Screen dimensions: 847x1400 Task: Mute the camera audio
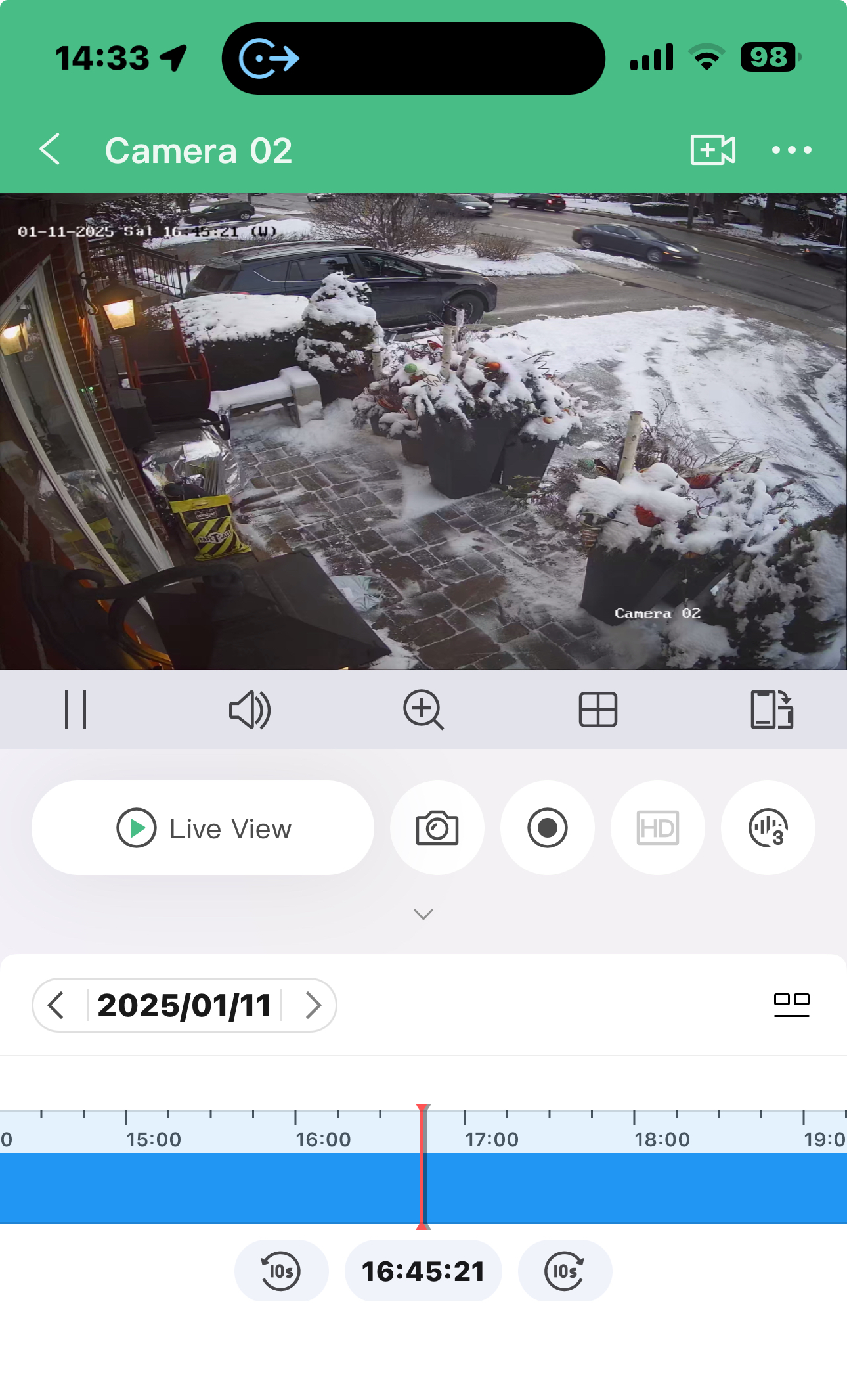(250, 710)
